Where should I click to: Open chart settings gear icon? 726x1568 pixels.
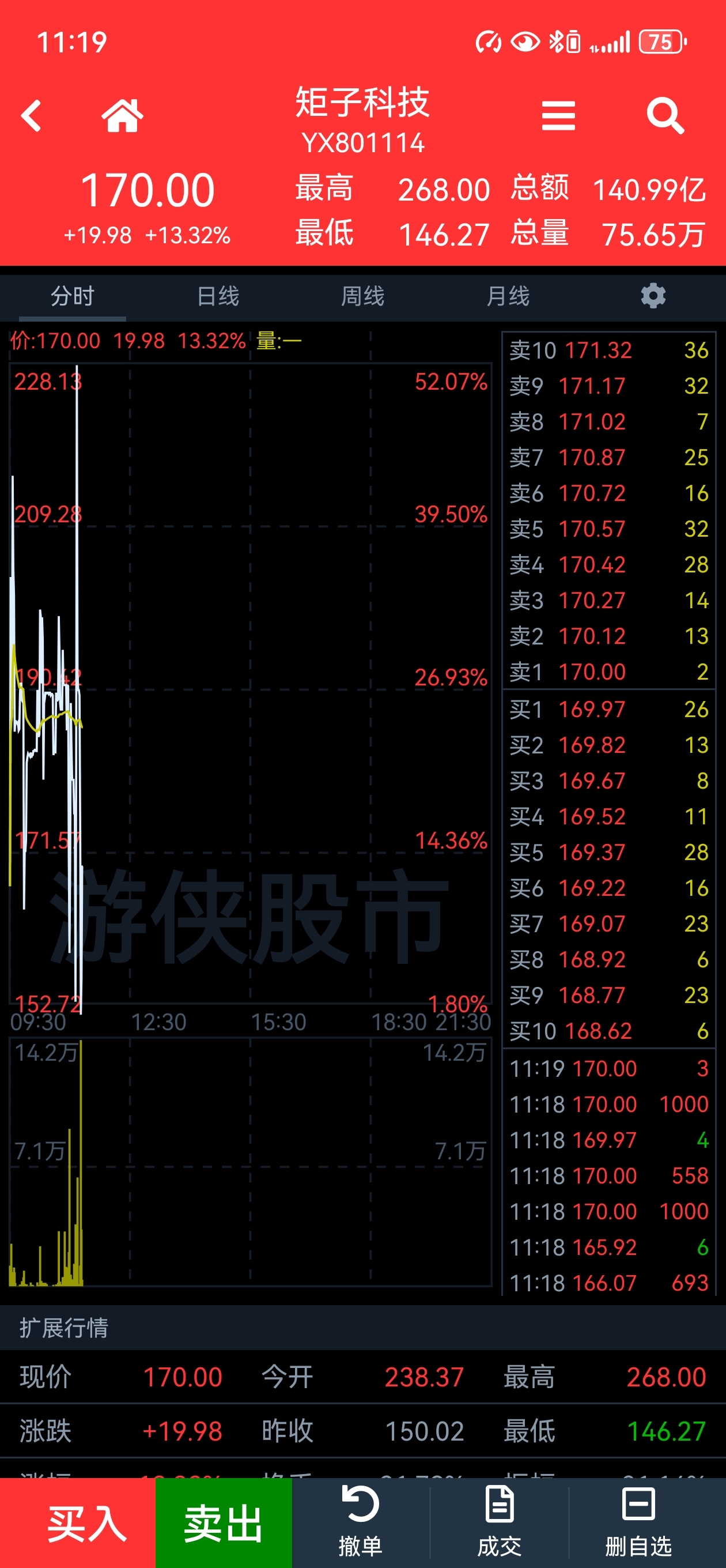[x=653, y=296]
